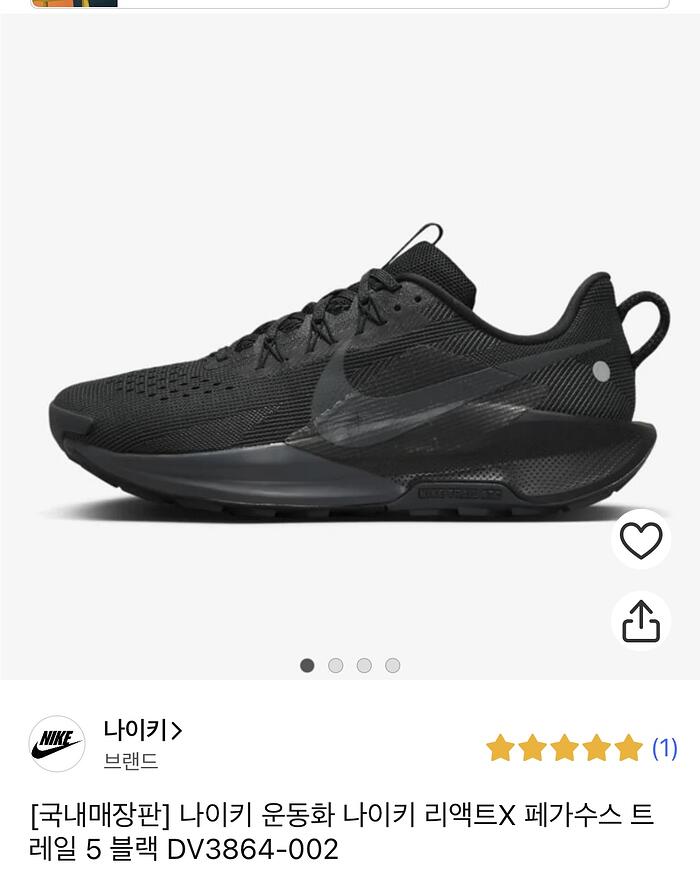Open the 나이키 brand page
The height and width of the screenshot is (888, 700).
coord(143,731)
